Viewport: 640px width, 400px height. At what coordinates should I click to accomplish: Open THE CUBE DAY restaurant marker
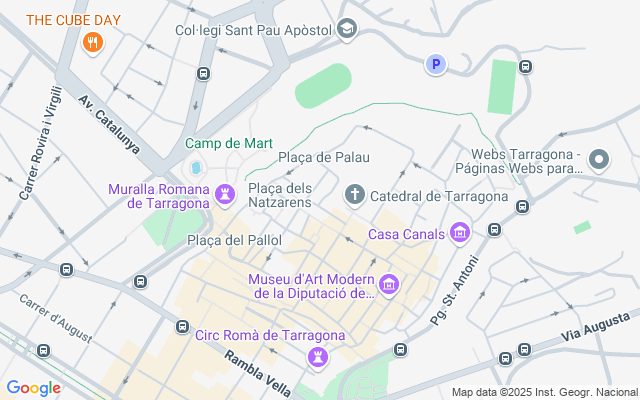[92, 42]
